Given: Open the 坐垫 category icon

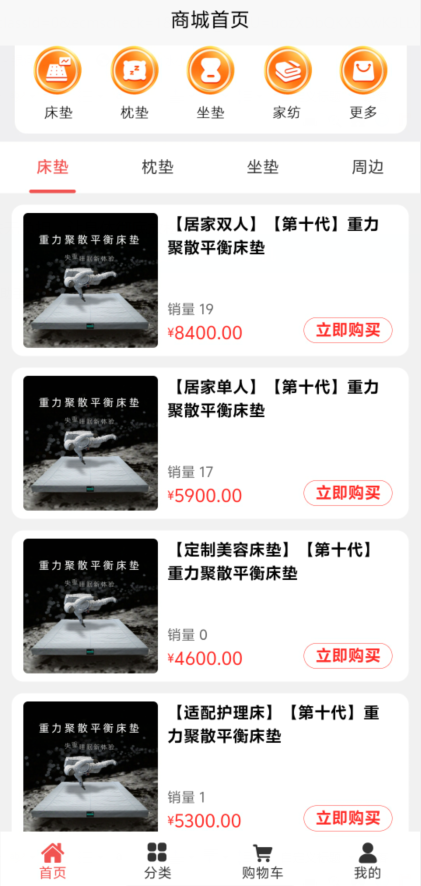Looking at the screenshot, I should coord(211,71).
